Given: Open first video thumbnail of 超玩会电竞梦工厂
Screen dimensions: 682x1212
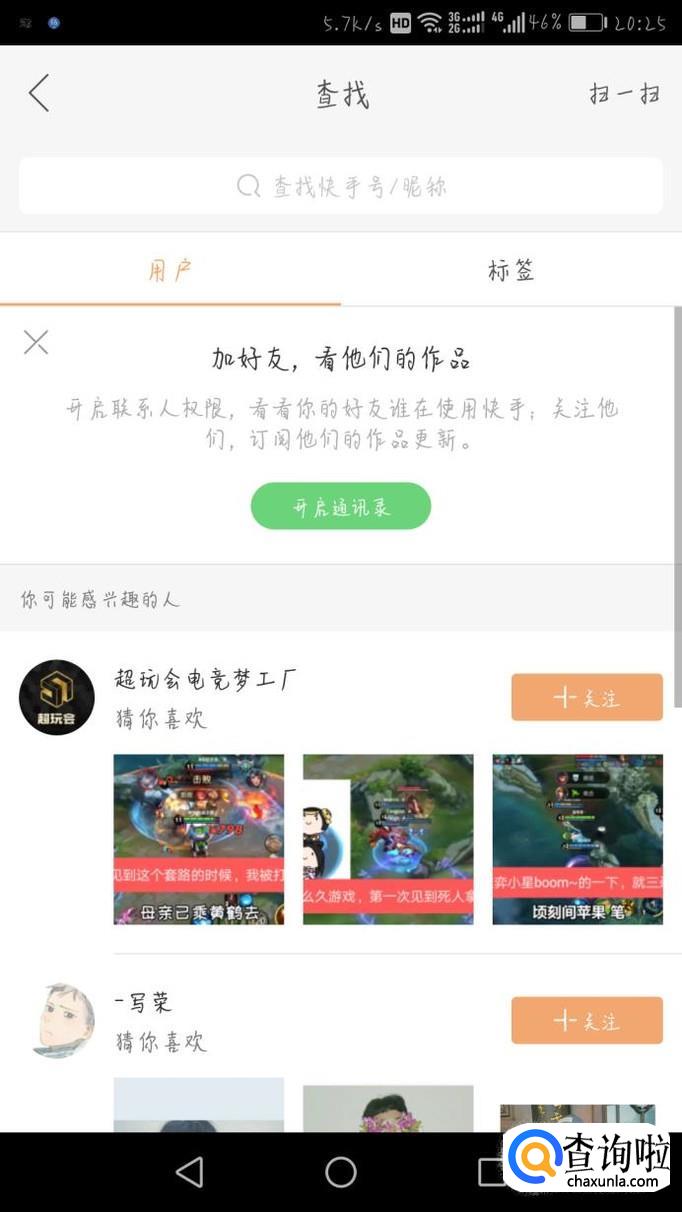Looking at the screenshot, I should coord(199,839).
